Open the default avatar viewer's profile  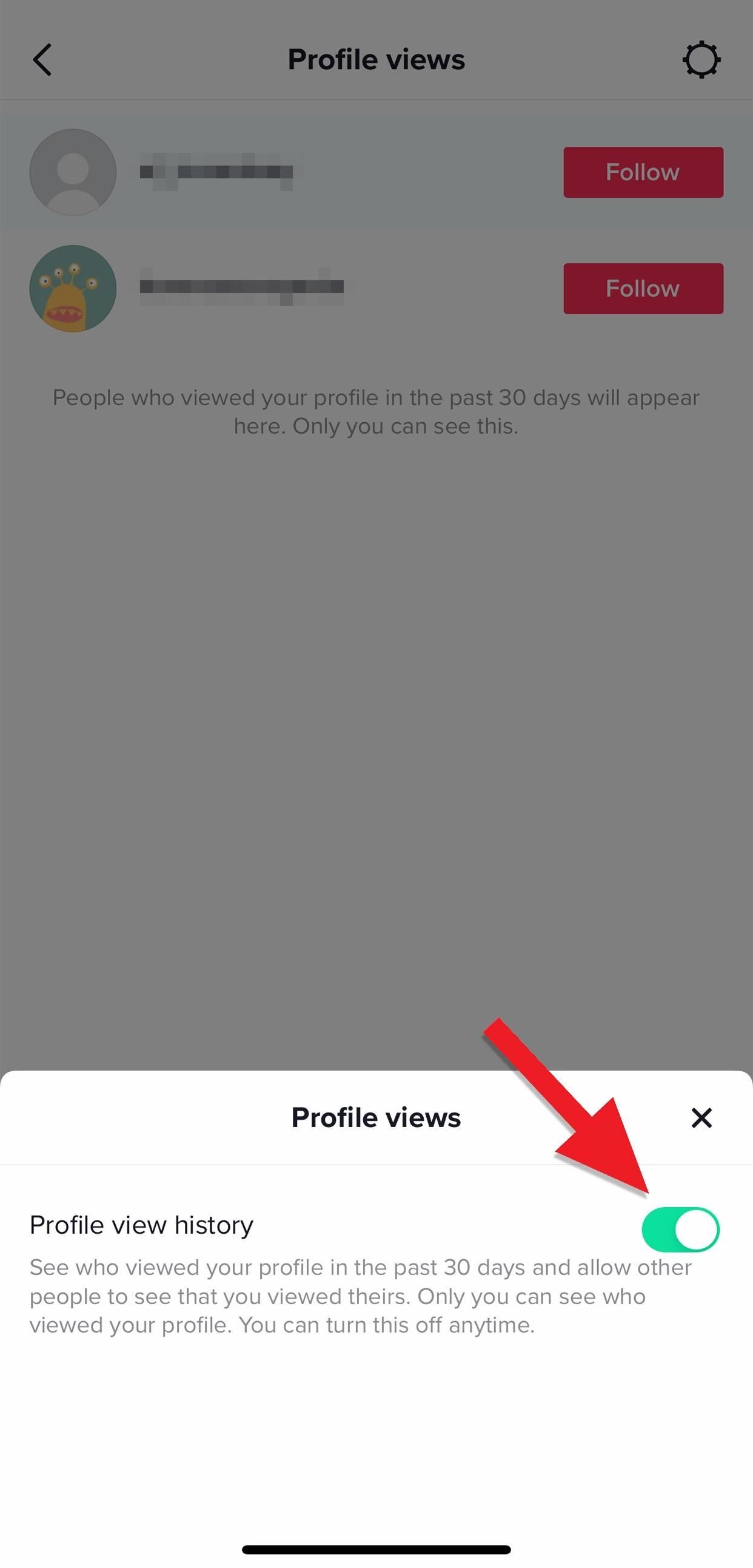tap(73, 172)
